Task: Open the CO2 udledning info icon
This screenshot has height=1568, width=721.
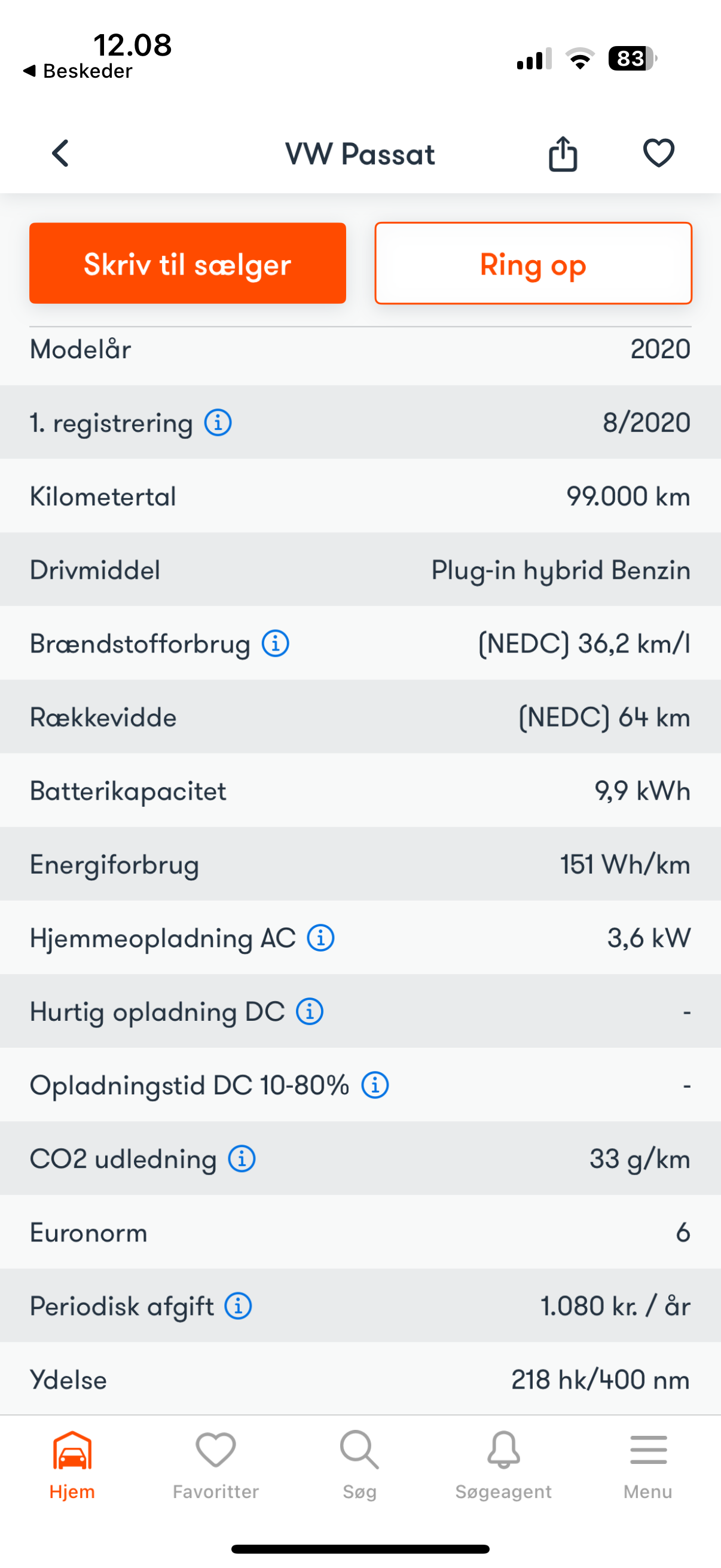Action: click(242, 1159)
